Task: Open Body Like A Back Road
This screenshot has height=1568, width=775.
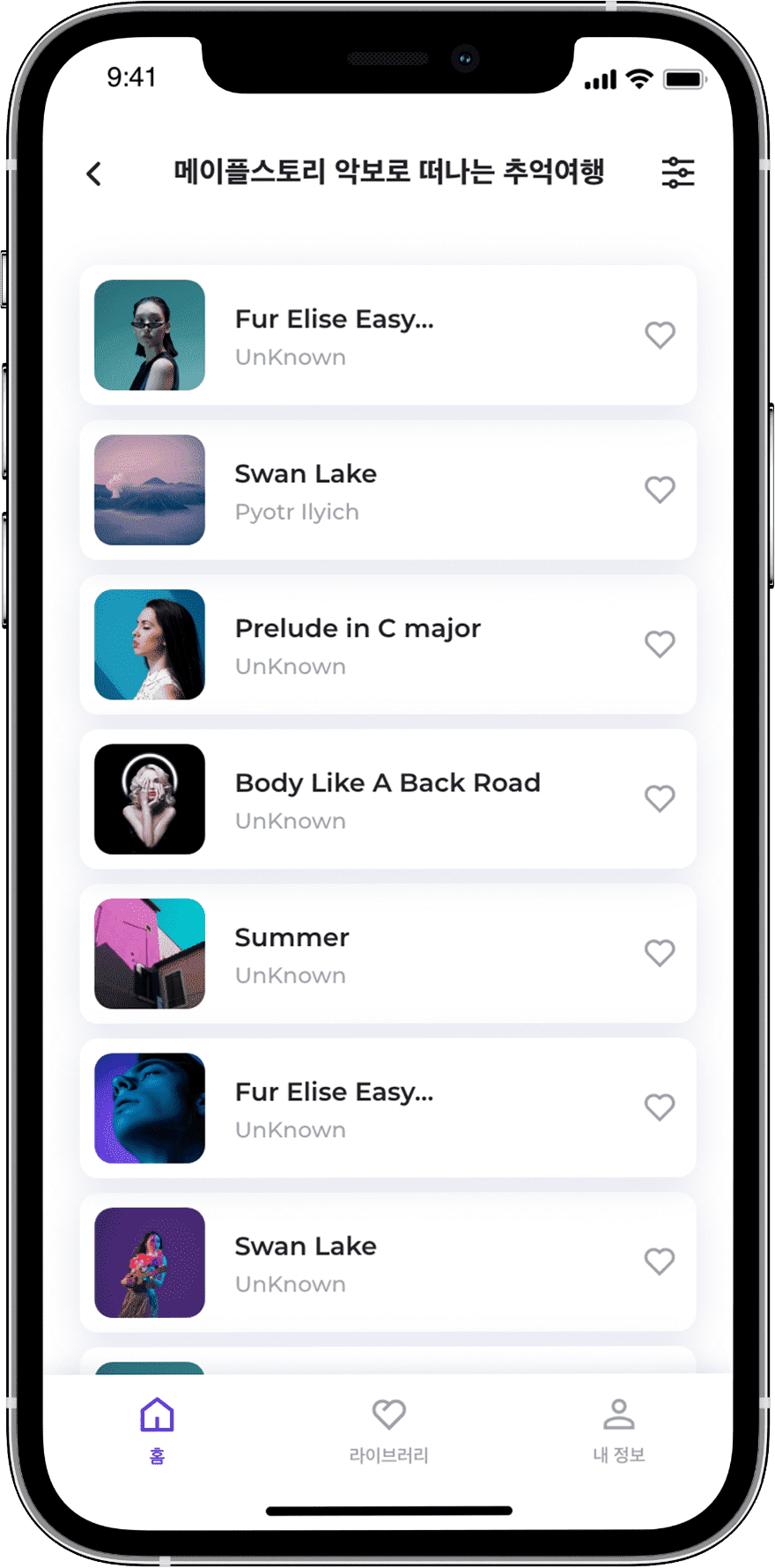Action: 387,800
